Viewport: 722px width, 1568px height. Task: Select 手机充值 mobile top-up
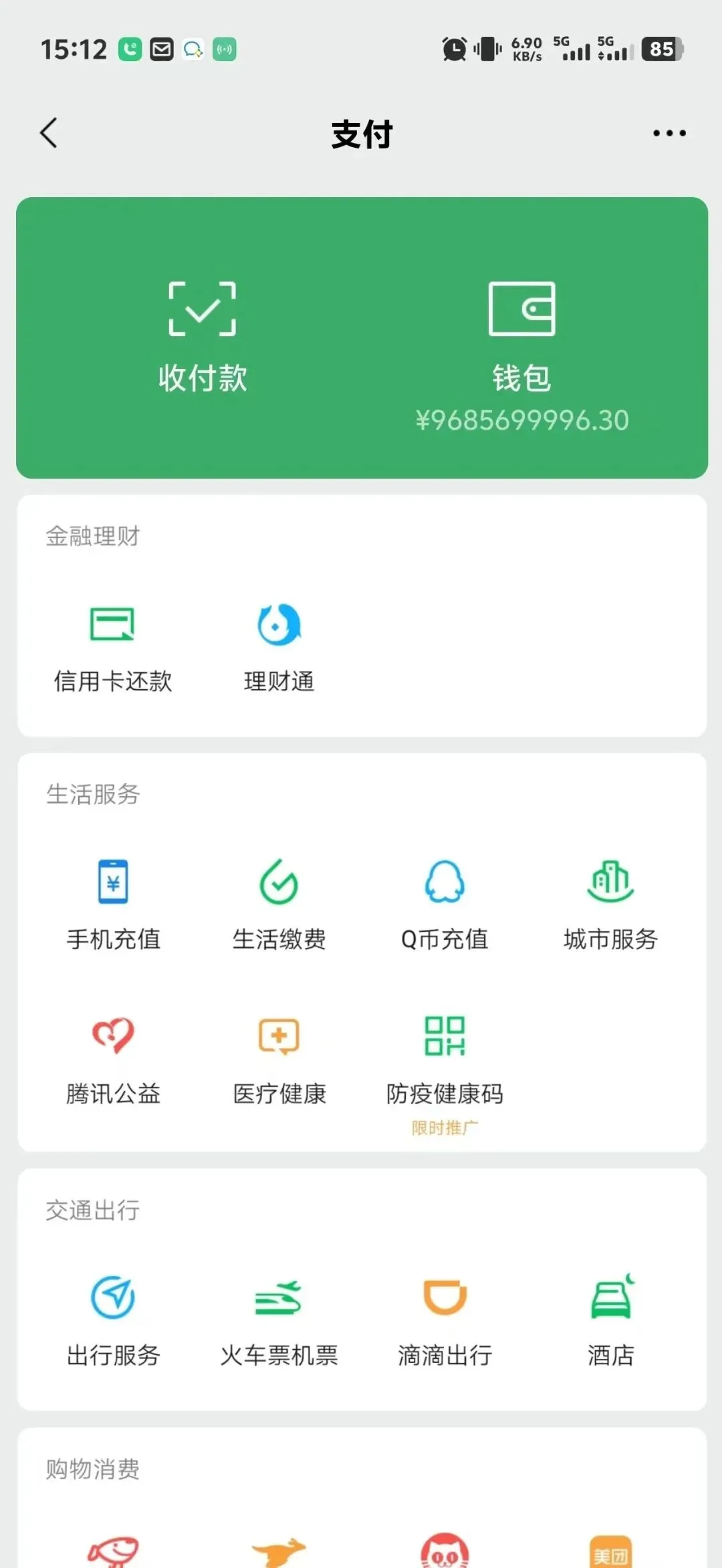coord(113,905)
